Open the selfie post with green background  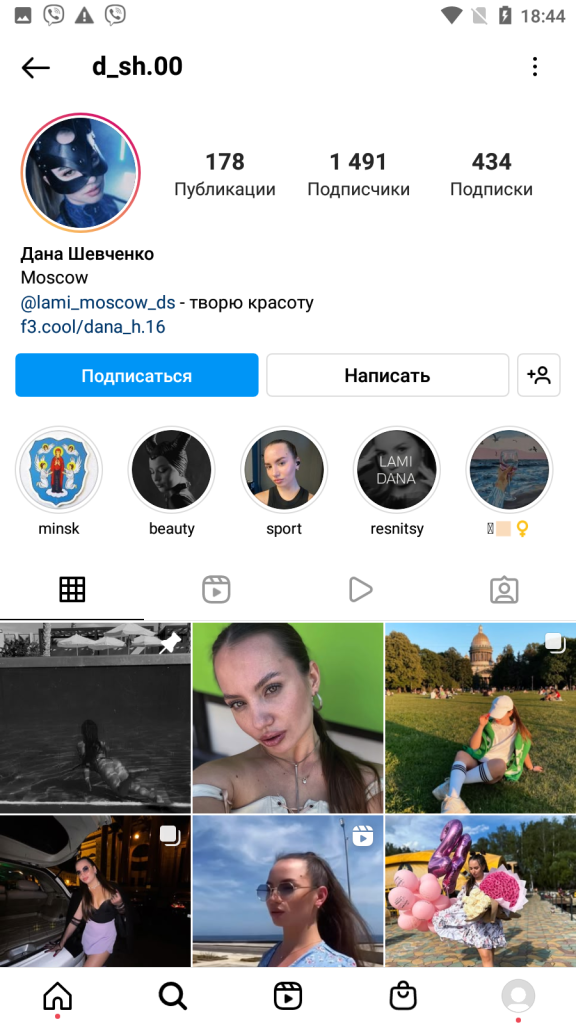pyautogui.click(x=288, y=718)
